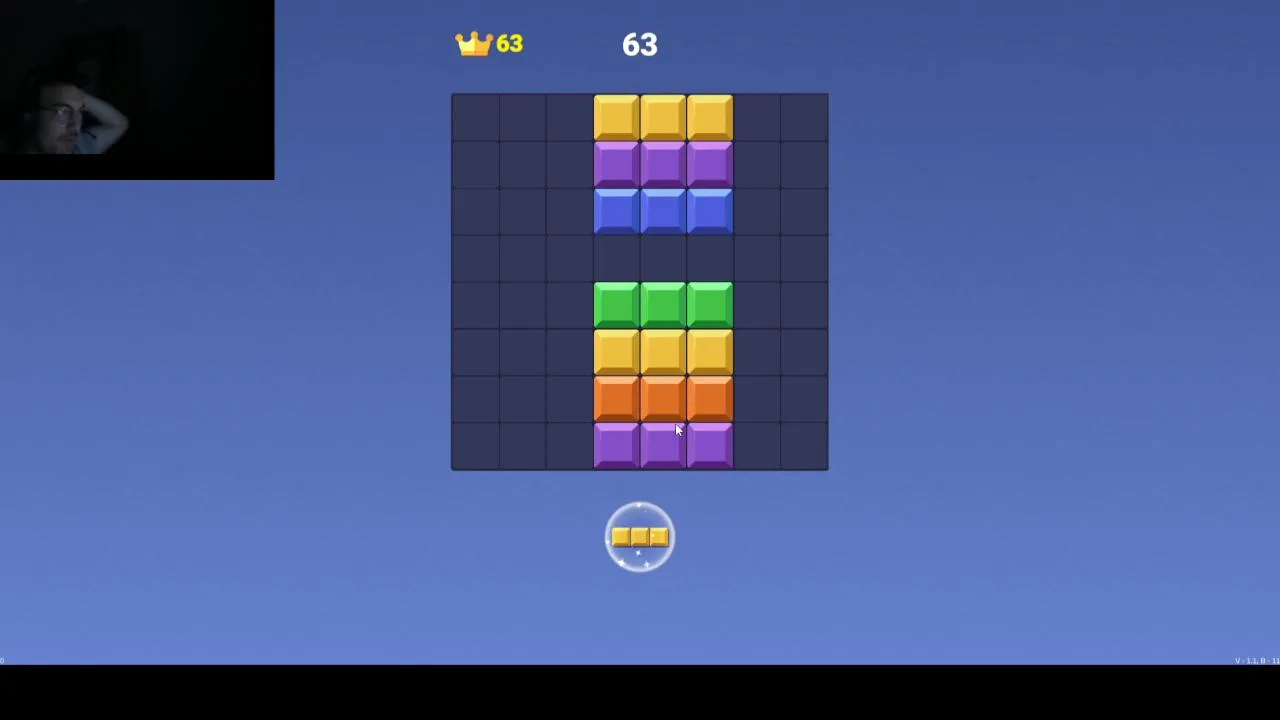The width and height of the screenshot is (1280, 720).
Task: Select the yellow three-block piece in the bubble
Action: 640,538
